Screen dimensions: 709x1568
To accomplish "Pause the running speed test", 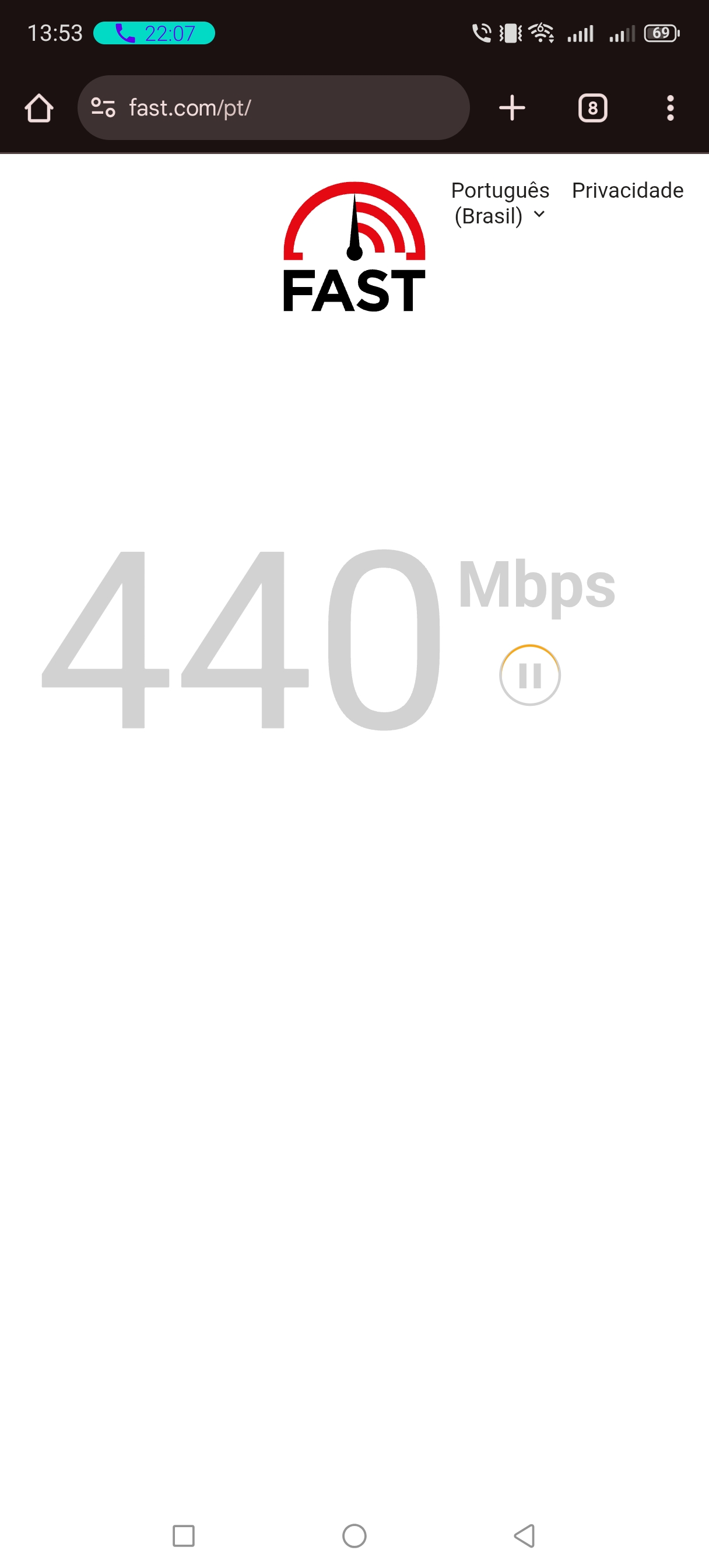I will tap(529, 675).
